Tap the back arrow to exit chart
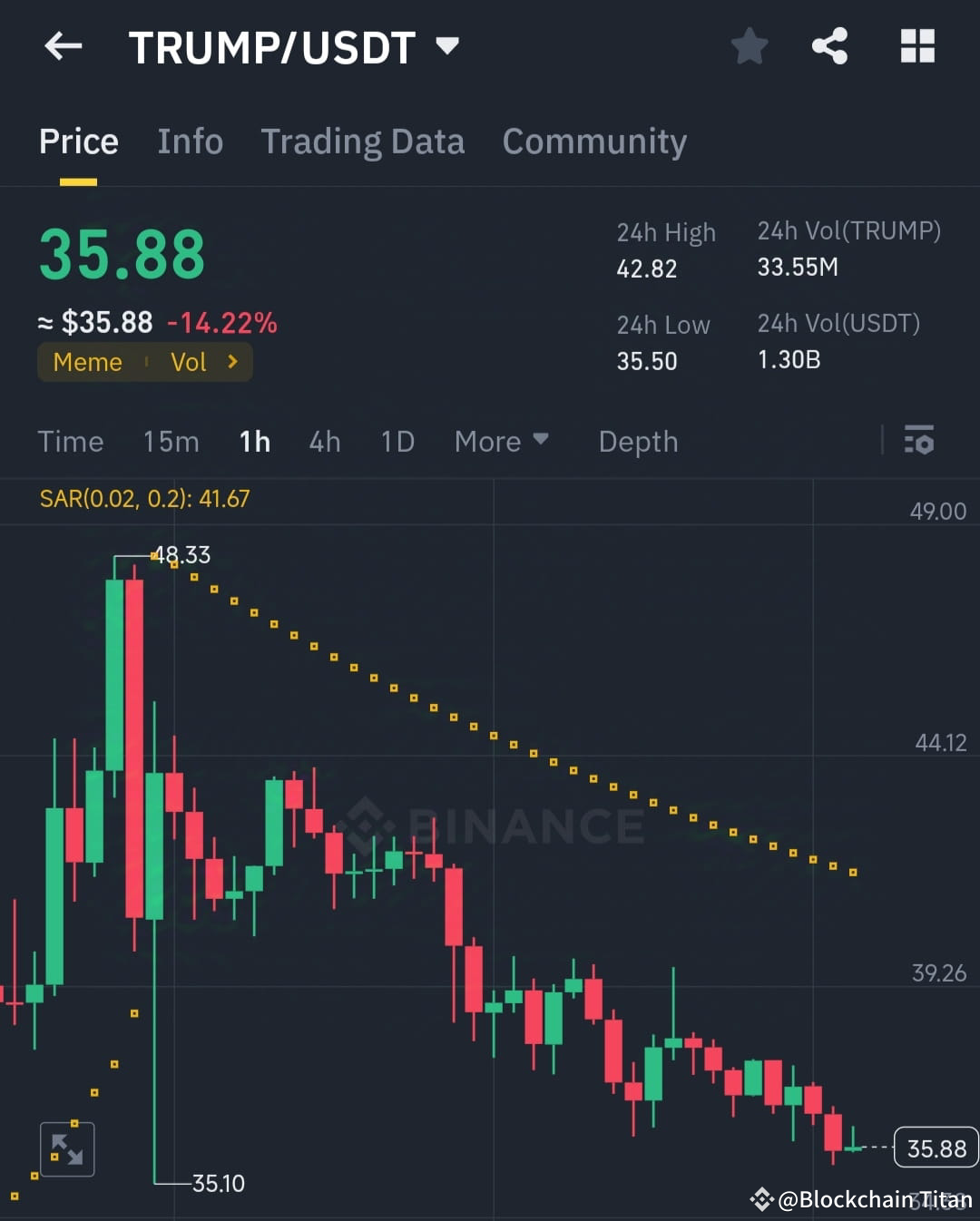The width and height of the screenshot is (980, 1221). pyautogui.click(x=62, y=46)
